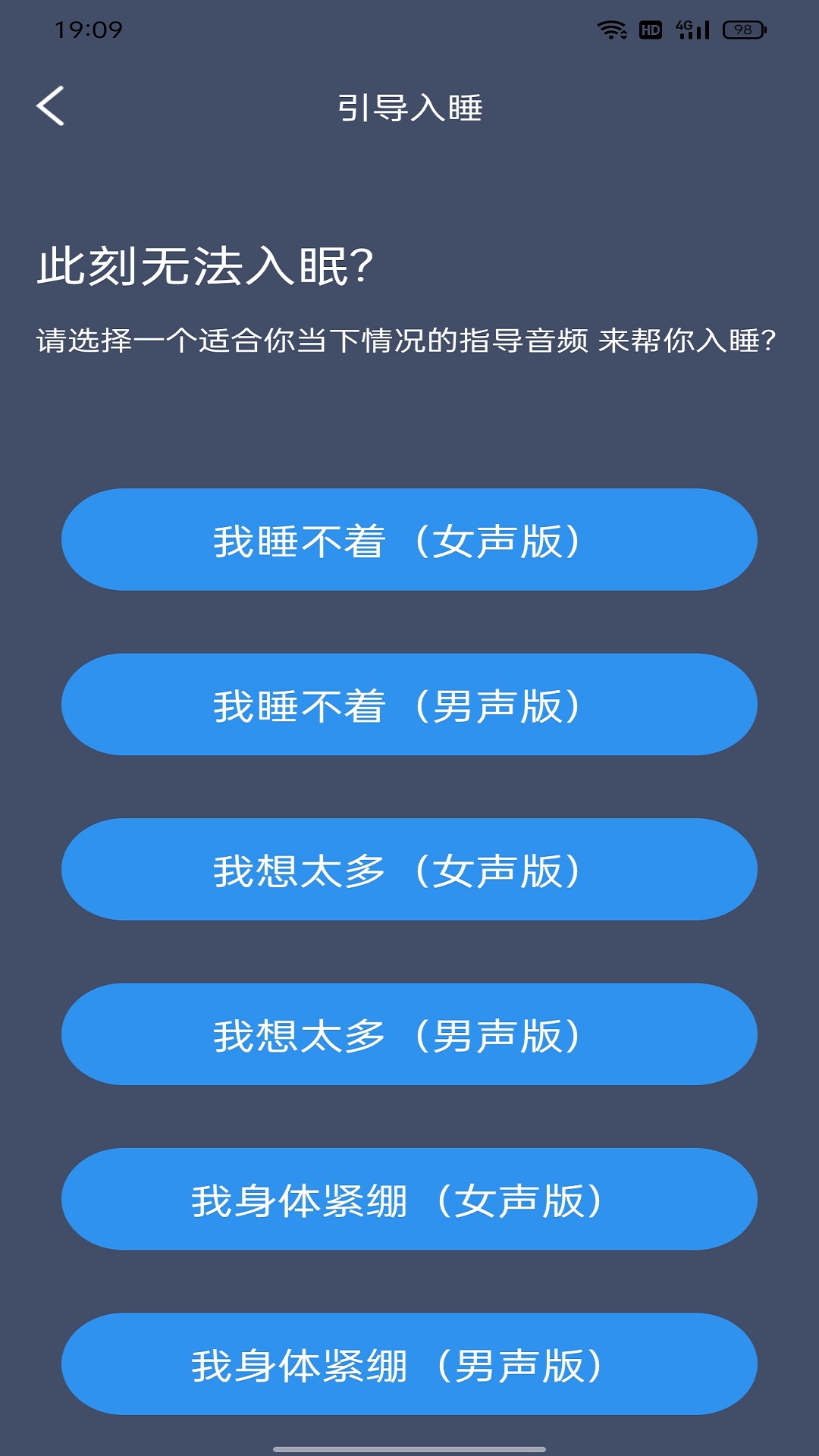Open 我想太多（女声版）guide
This screenshot has height=1456, width=819.
click(409, 869)
